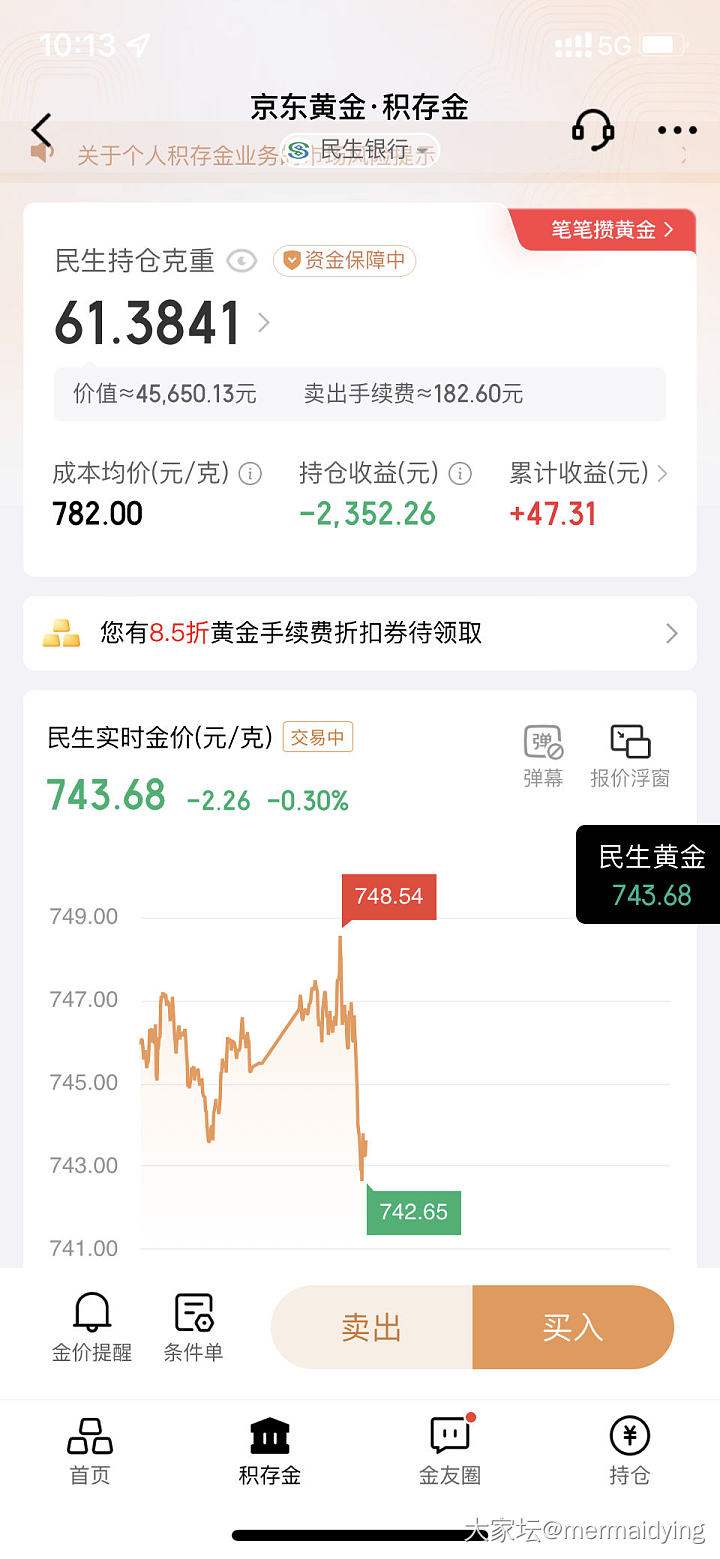This screenshot has width=720, height=1559.
Task: Tap the 资金保障中 badge
Action: [345, 261]
